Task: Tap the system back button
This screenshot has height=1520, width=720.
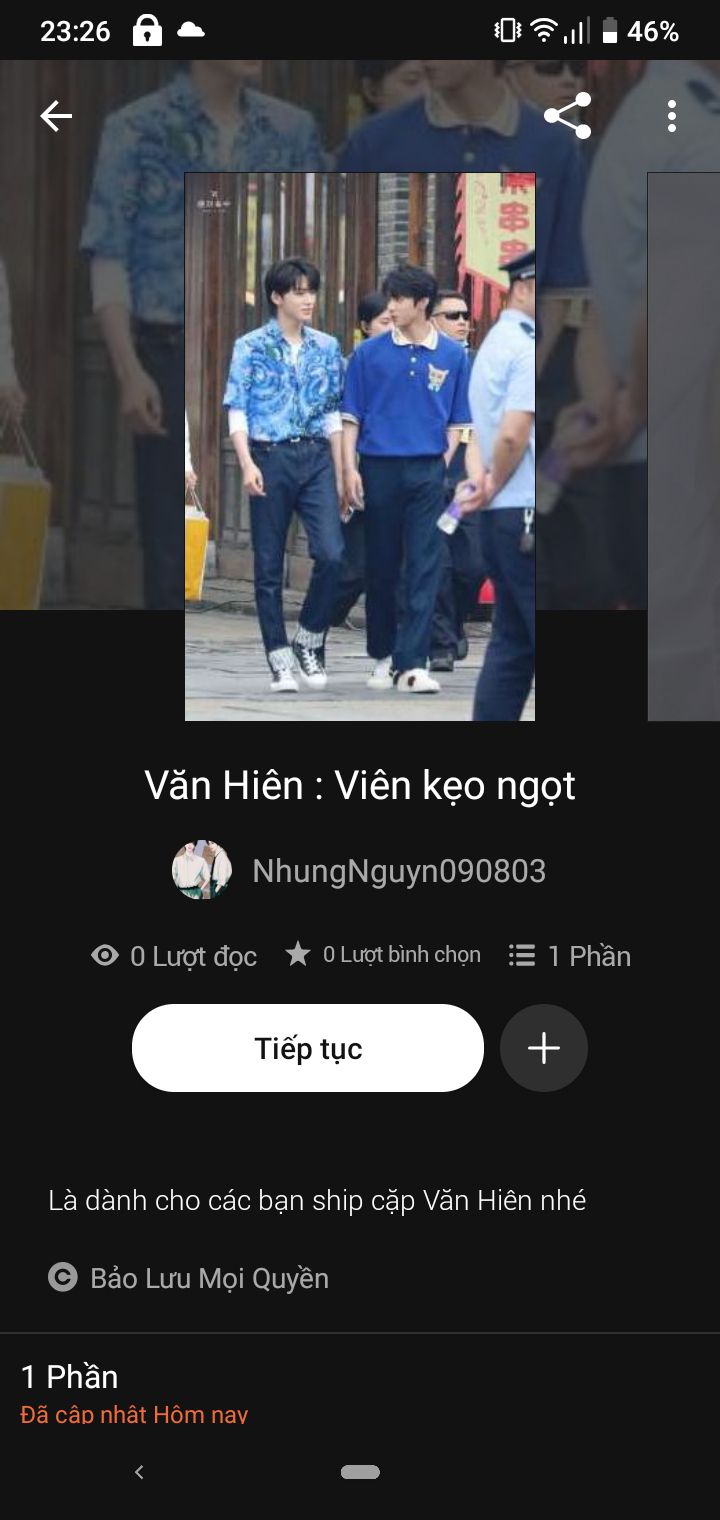Action: [139, 1472]
